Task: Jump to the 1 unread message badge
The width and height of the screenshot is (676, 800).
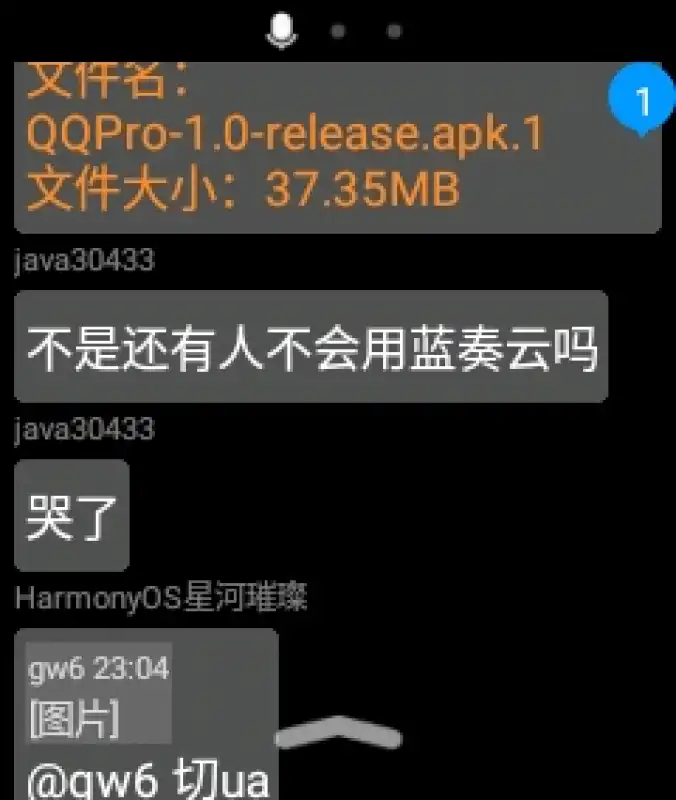Action: point(642,101)
